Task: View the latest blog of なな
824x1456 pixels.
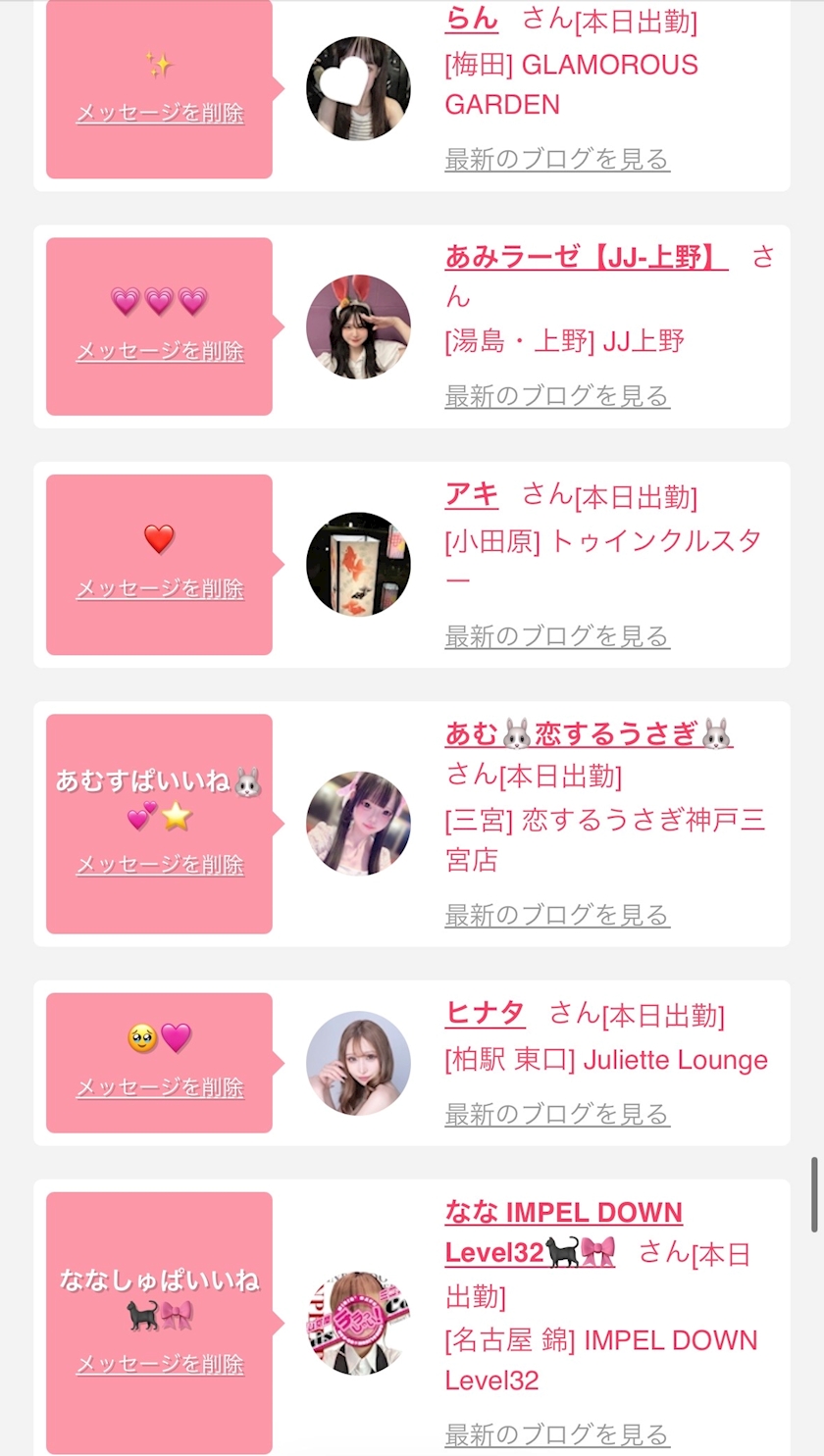Action: pos(557,1434)
